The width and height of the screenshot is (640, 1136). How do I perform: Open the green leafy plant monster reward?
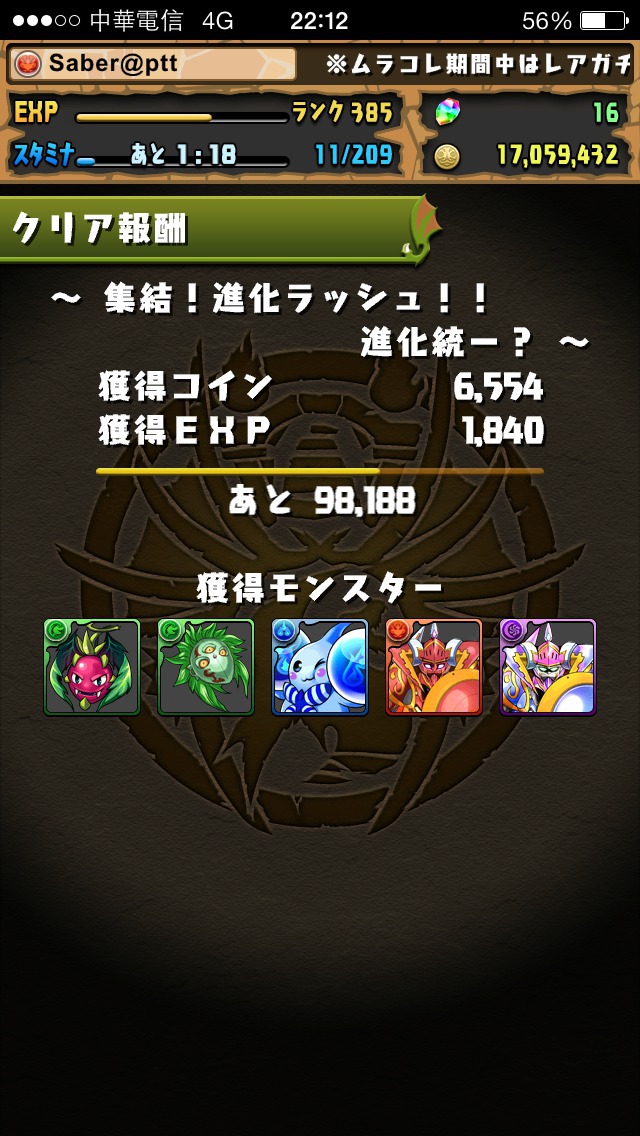[x=205, y=667]
